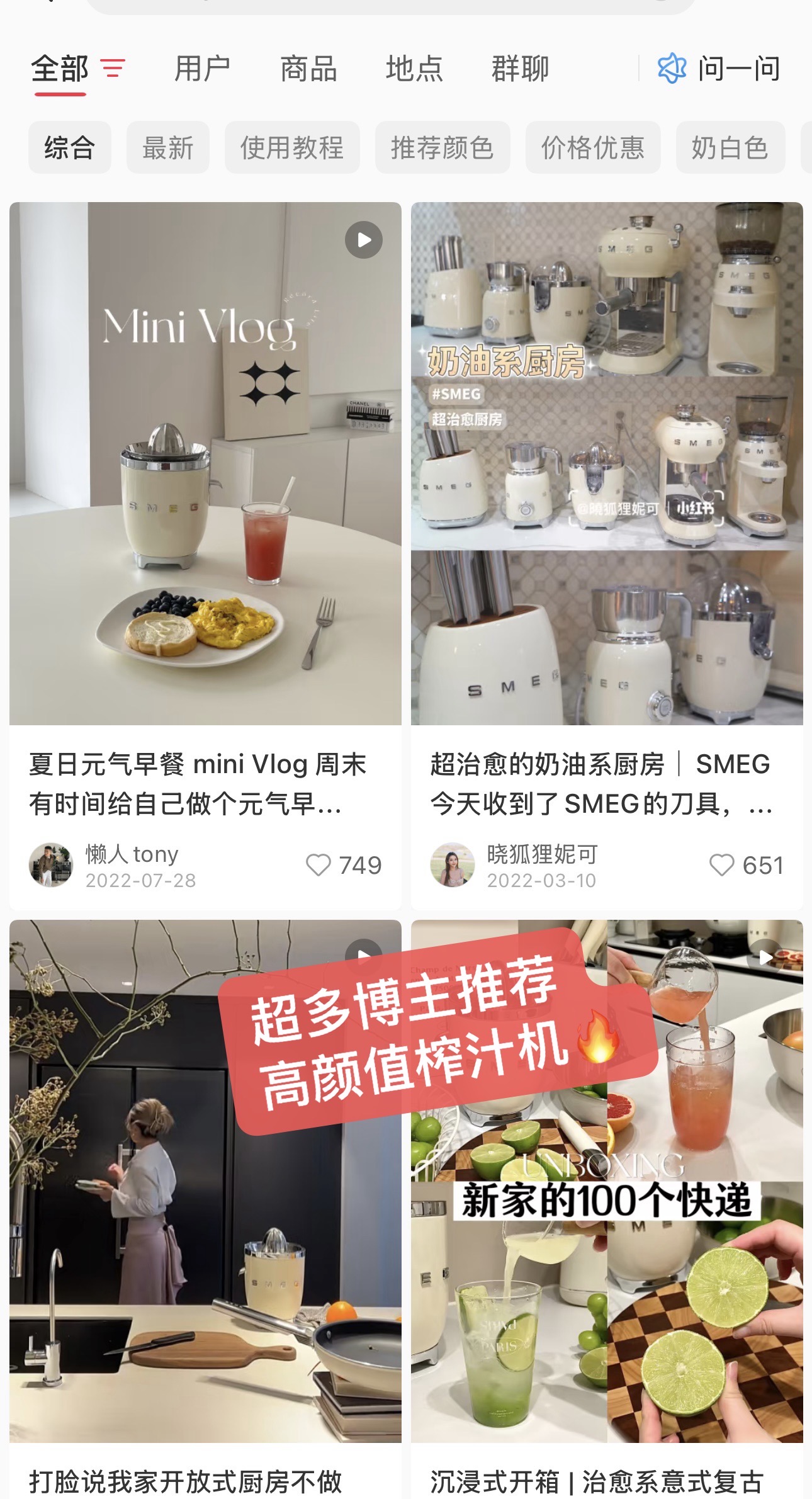Open the filter icon beside 全部
Screen dimensions: 812x1499
113,68
